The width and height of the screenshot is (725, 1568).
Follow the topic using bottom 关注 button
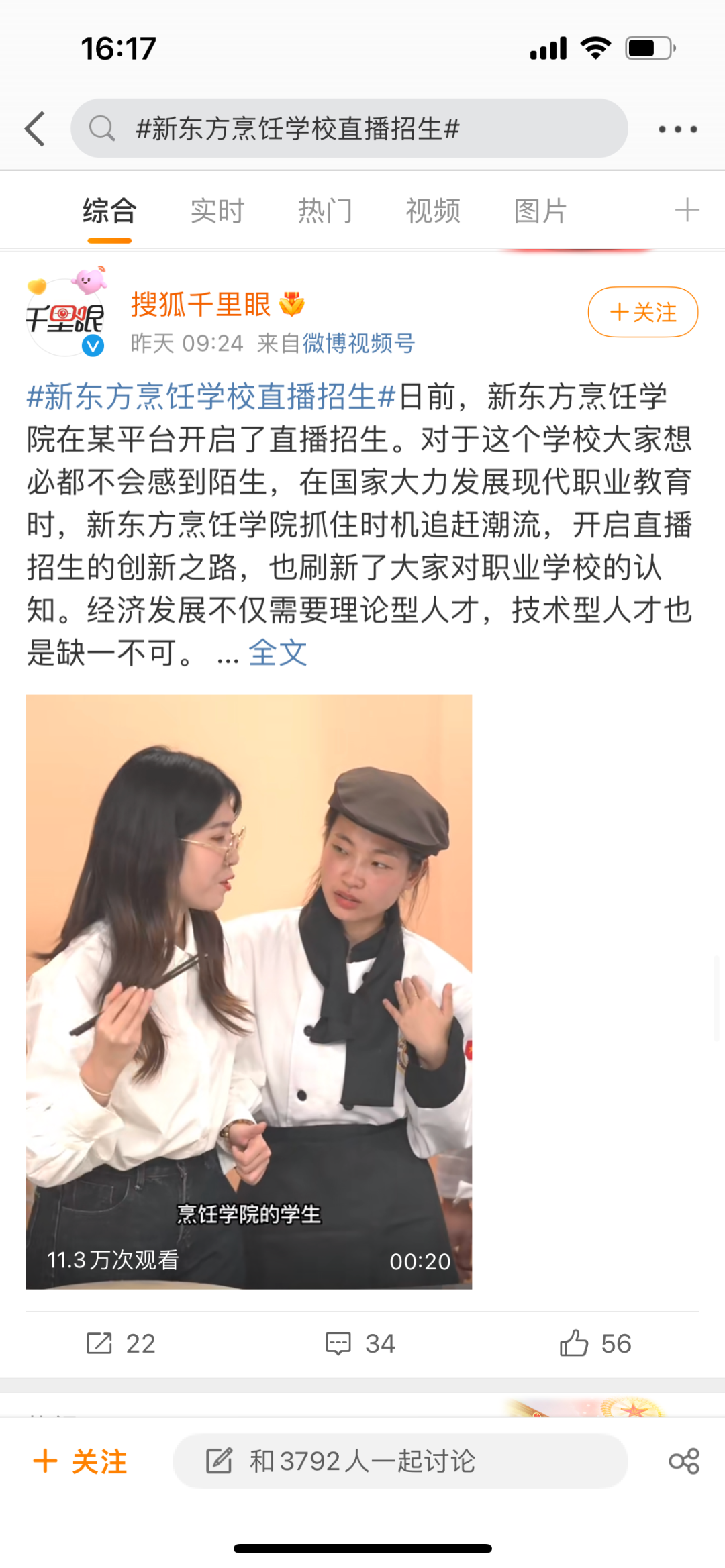81,1461
